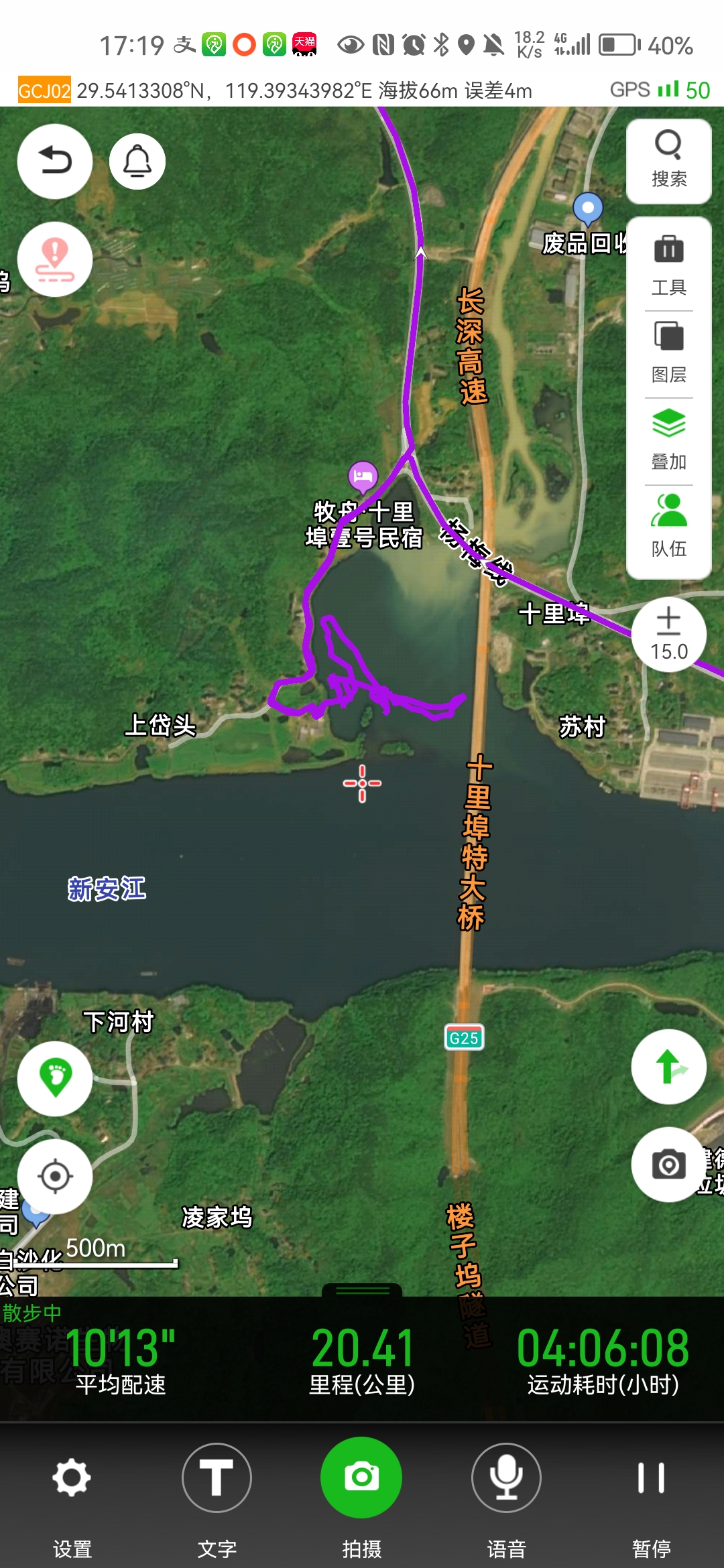Image resolution: width=724 pixels, height=1568 pixels.
Task: Tap the green navigation arrow button
Action: 668,1066
